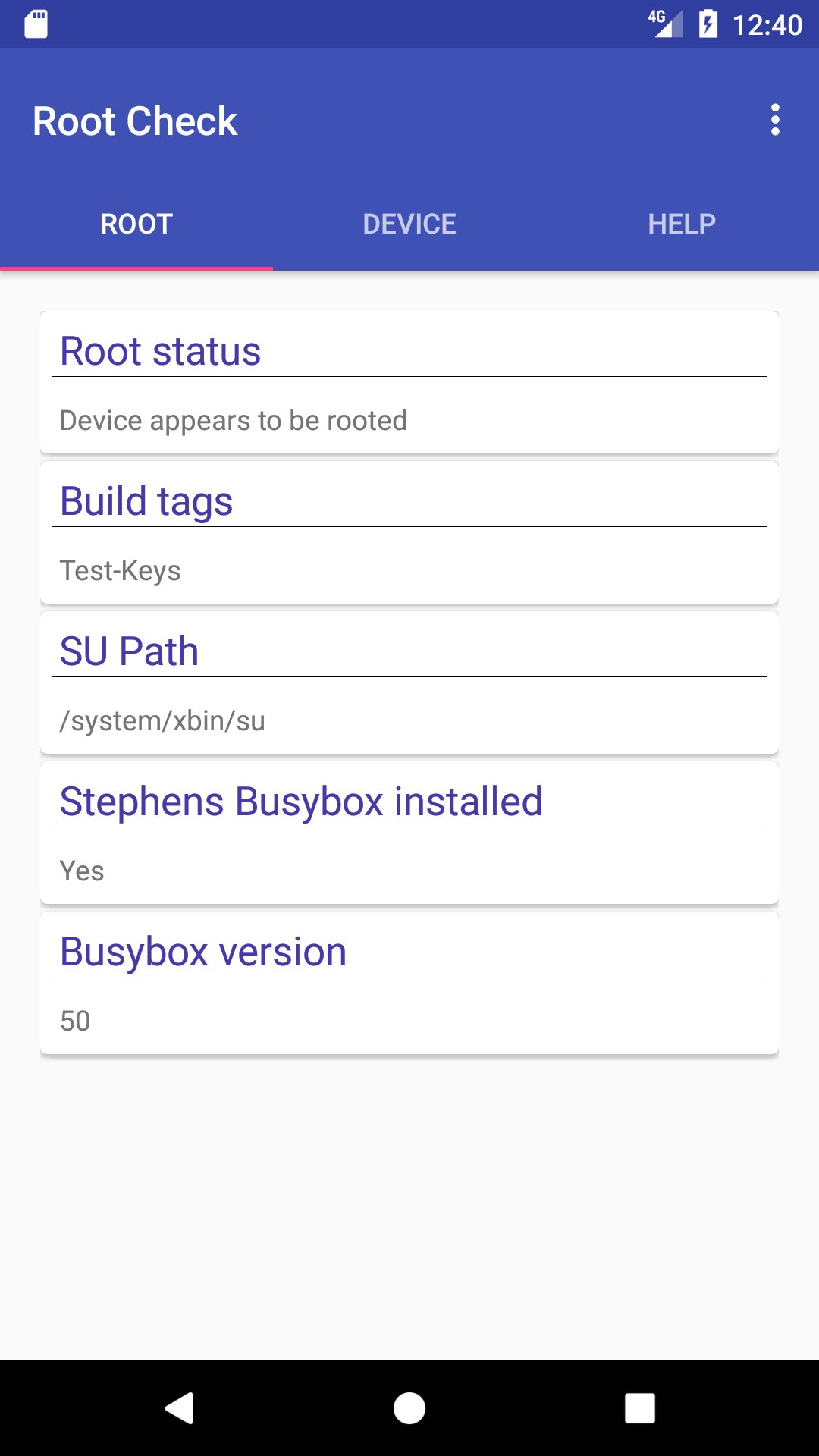The image size is (819, 1456).
Task: Tap the battery charging indicator
Action: pyautogui.click(x=708, y=23)
